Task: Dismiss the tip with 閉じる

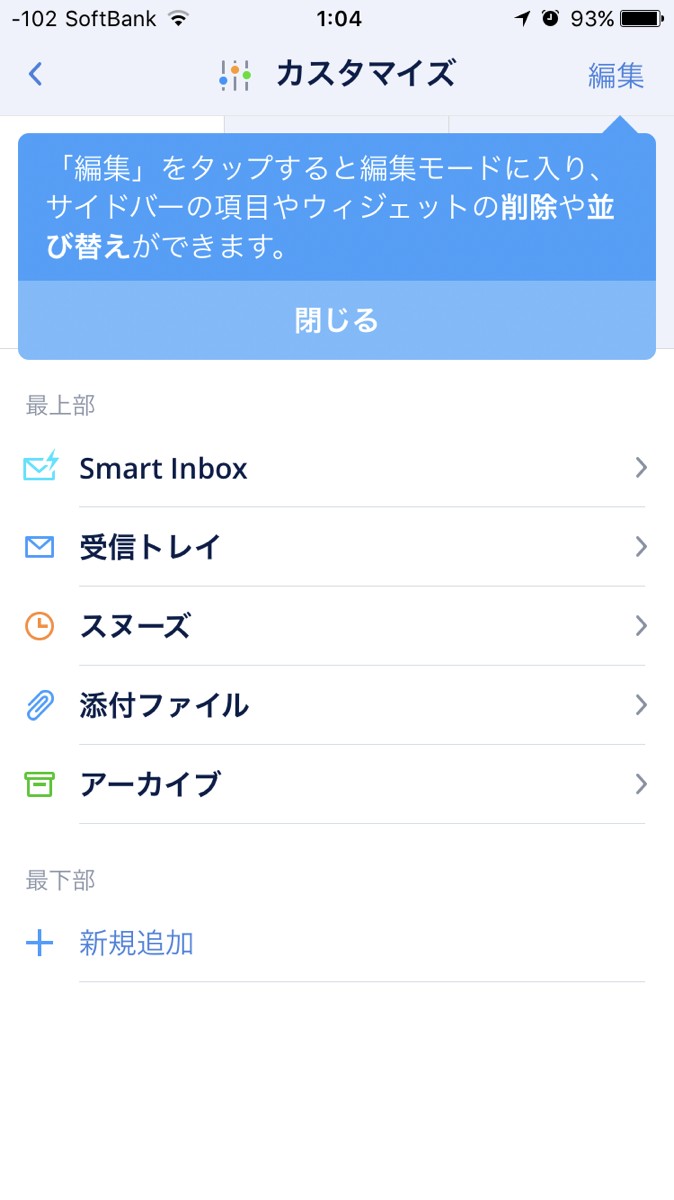Action: tap(336, 321)
